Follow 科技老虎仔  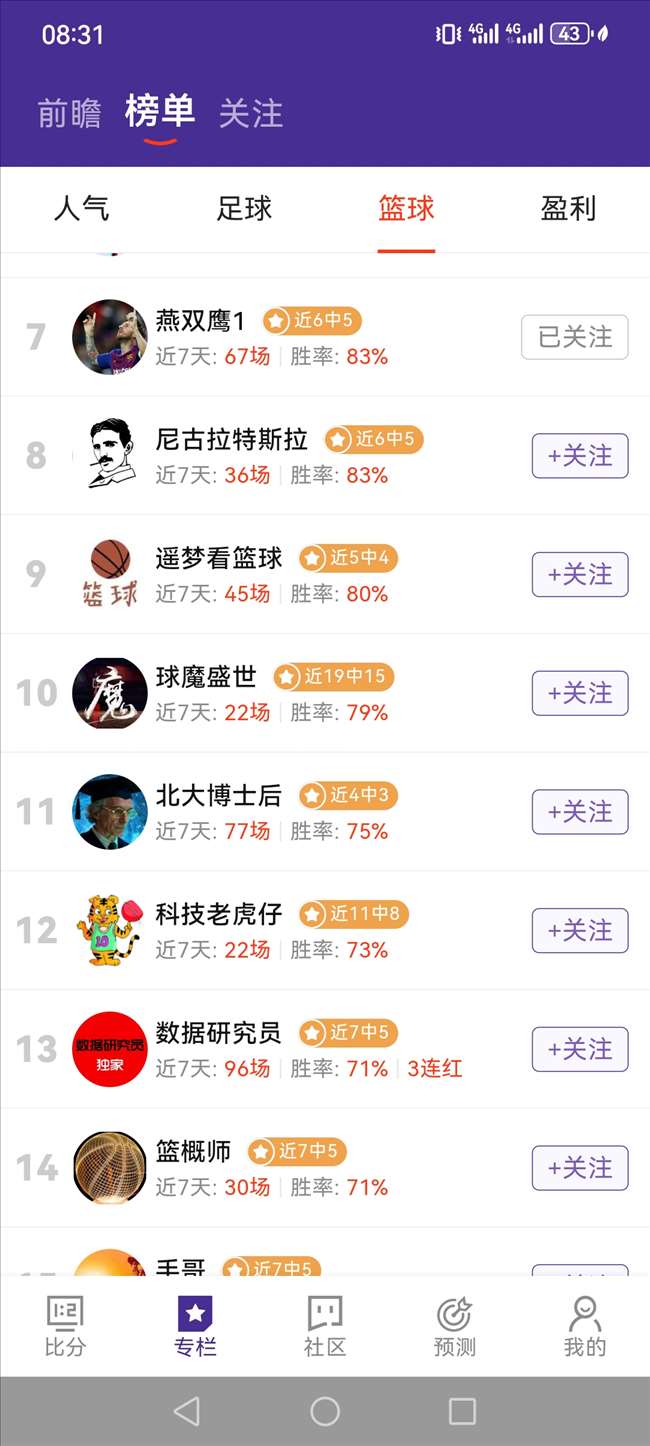pyautogui.click(x=580, y=931)
